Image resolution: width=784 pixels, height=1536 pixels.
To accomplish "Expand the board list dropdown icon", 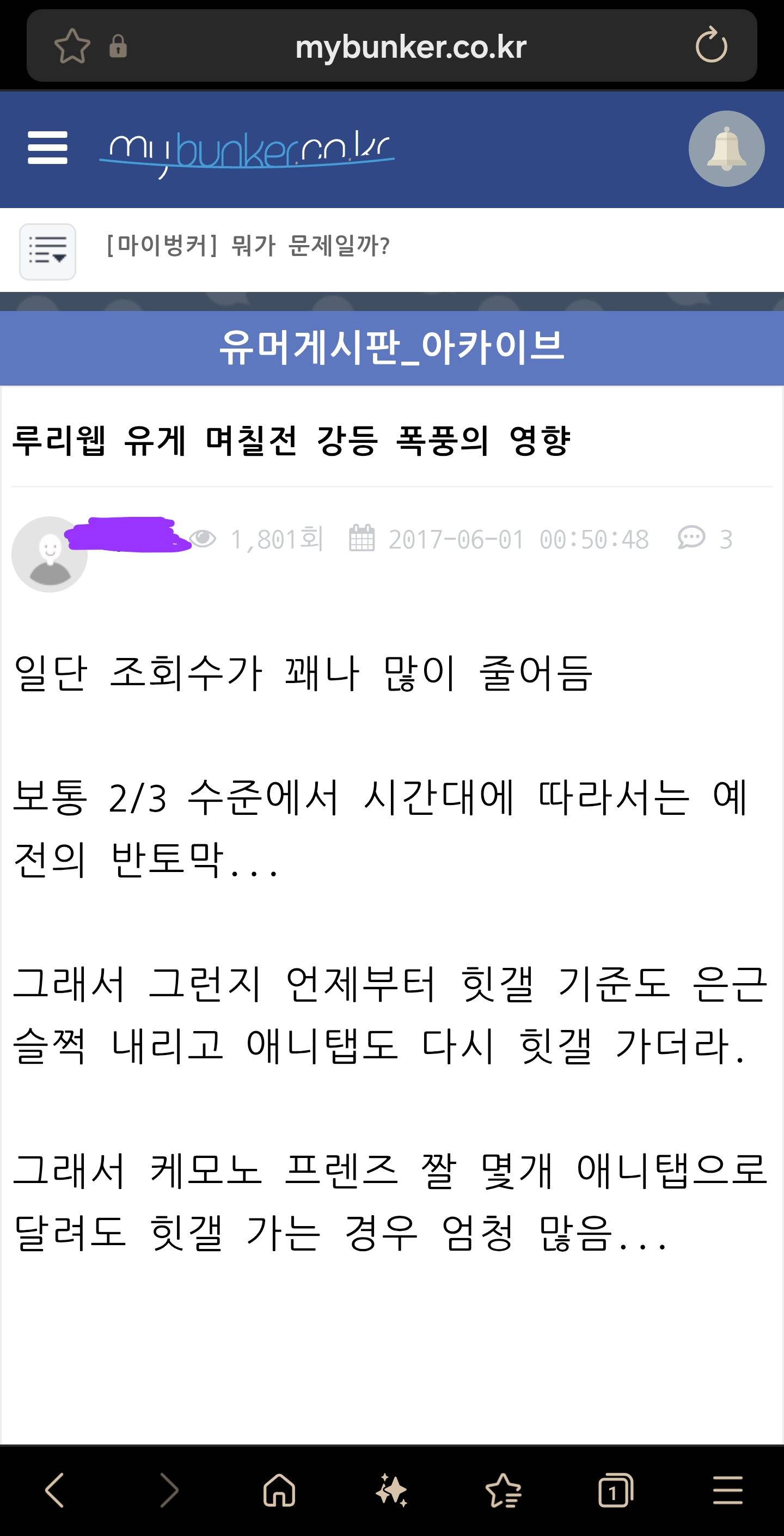I will 48,251.
